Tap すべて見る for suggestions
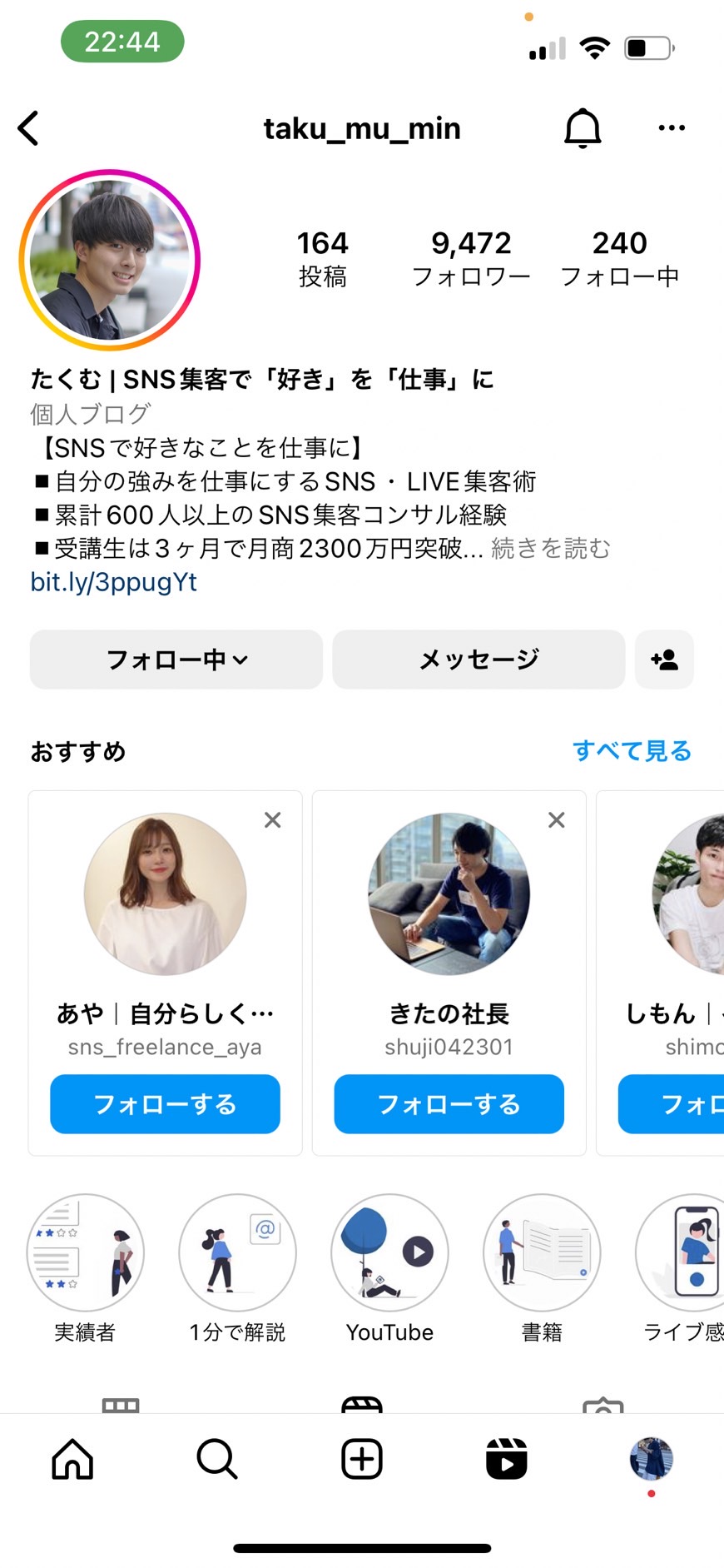Screen dimensions: 724x1568 pyautogui.click(x=632, y=750)
